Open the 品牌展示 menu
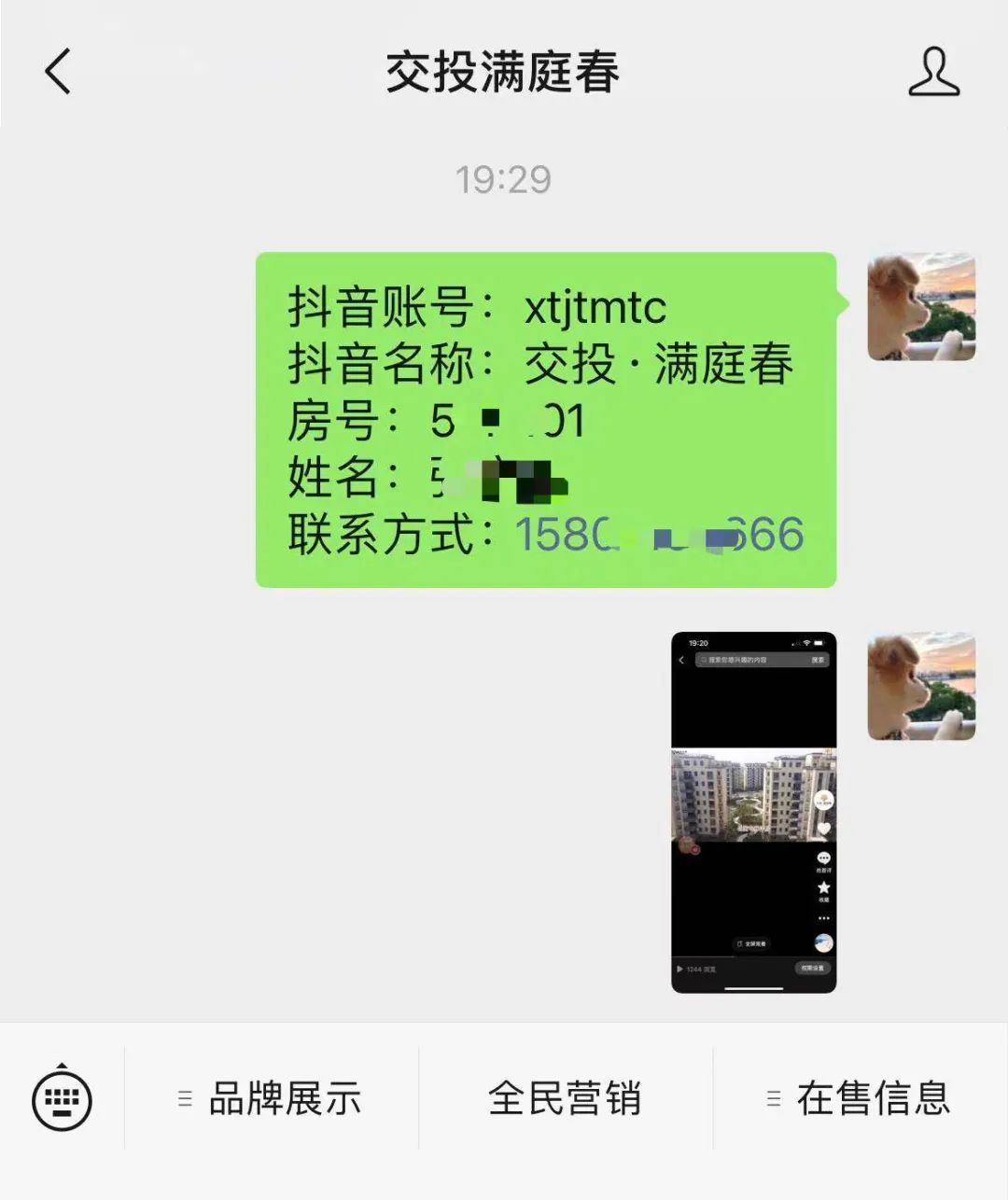This screenshot has height=1200, width=1008. (x=271, y=1099)
